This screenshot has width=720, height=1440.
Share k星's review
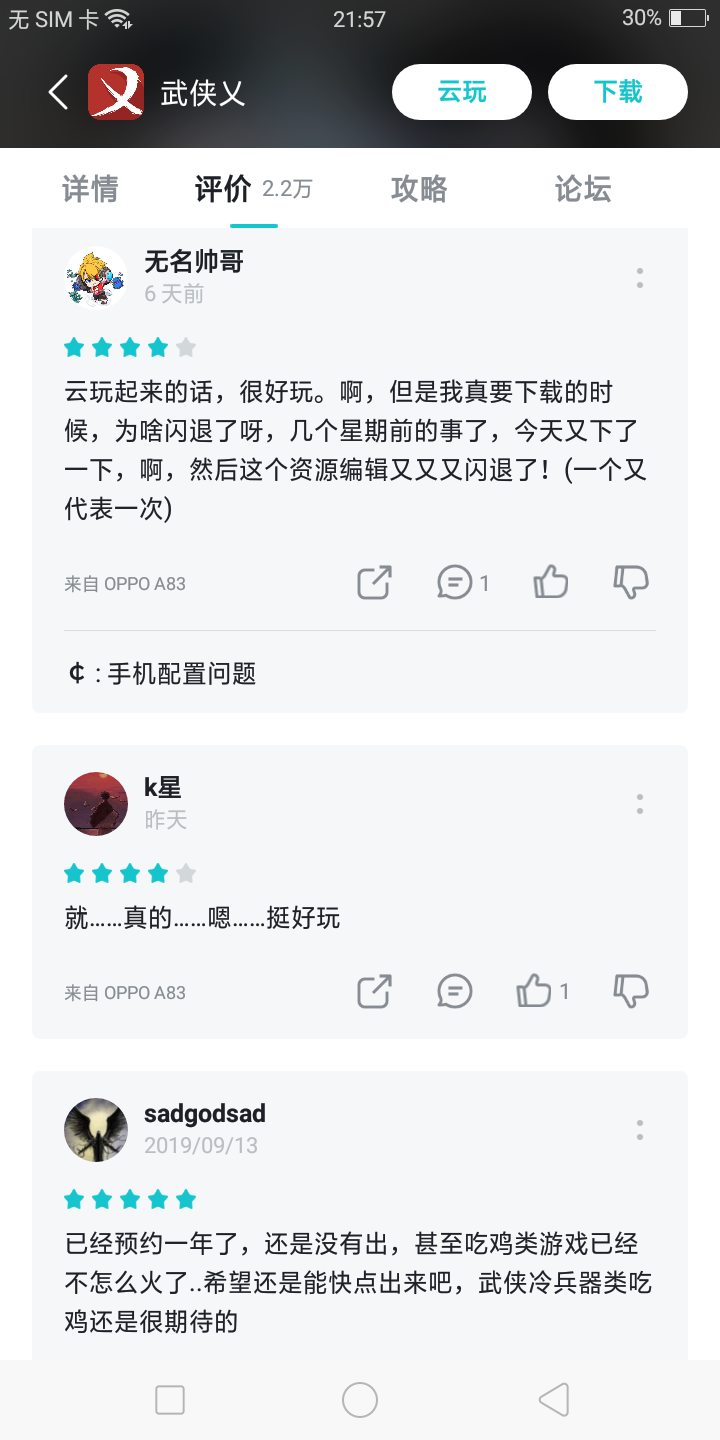point(374,992)
